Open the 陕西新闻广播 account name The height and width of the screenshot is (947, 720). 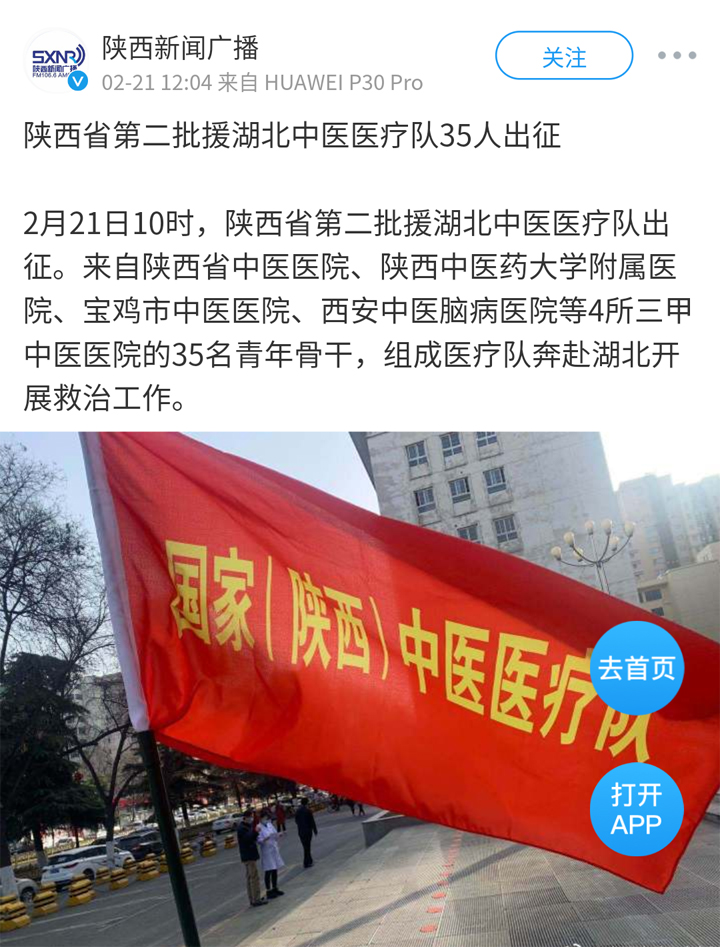tap(180, 47)
